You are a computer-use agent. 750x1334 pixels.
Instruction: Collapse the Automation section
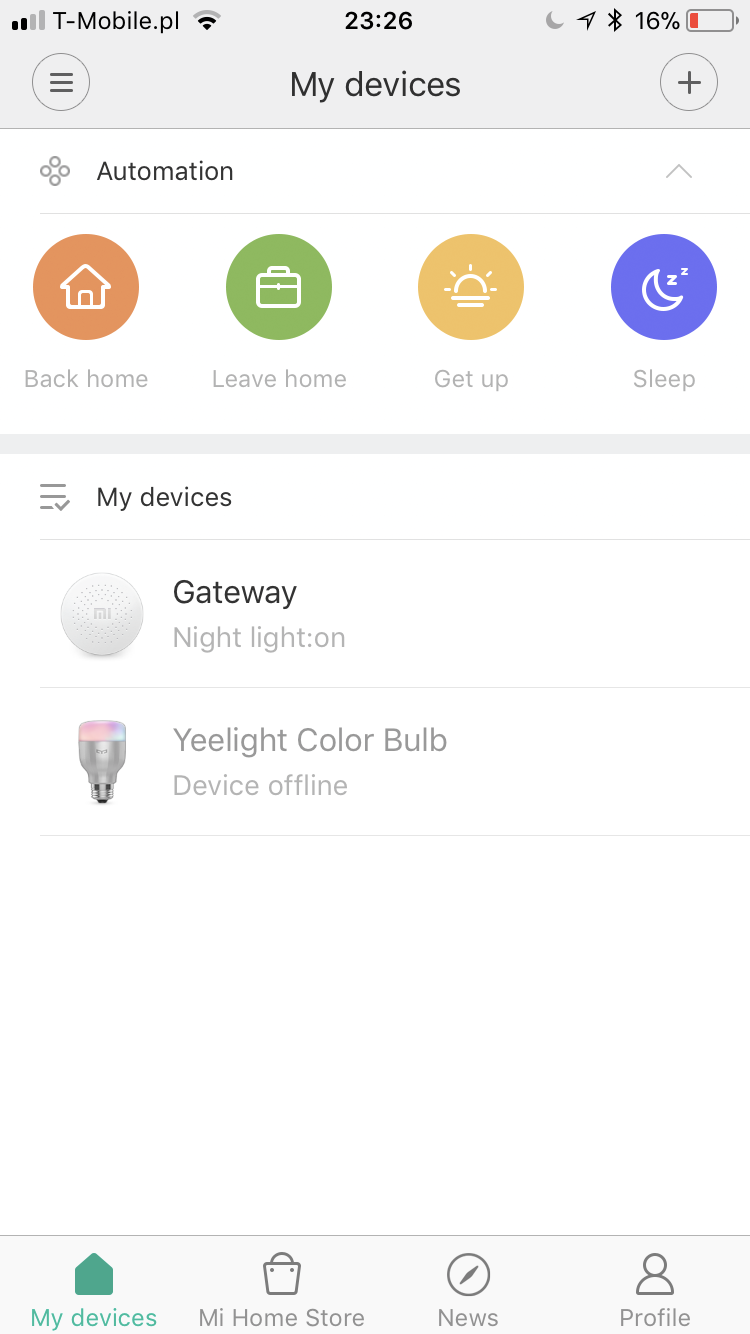click(x=678, y=171)
